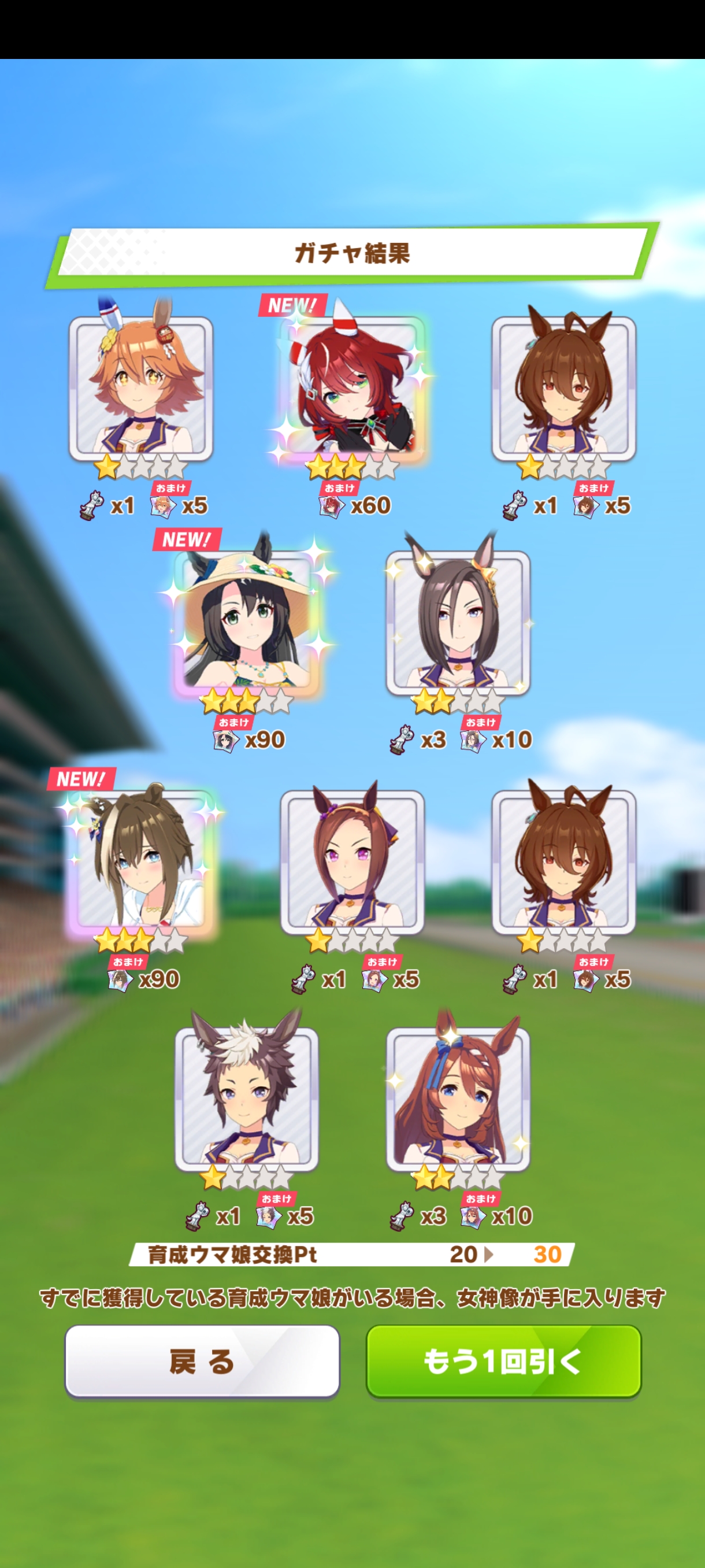Screen dimensions: 705x1568
Task: View the orange-haired one-star character card
Action: click(141, 389)
